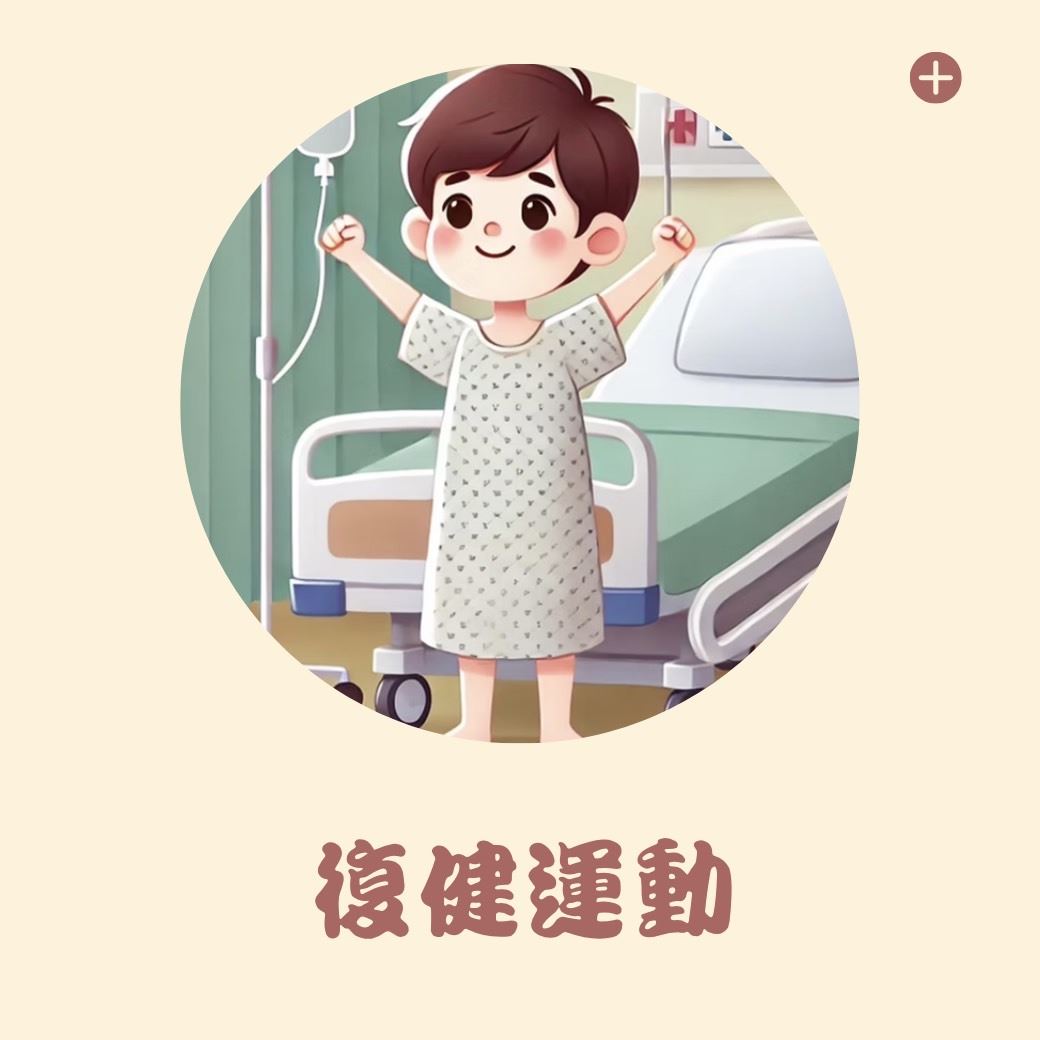Screen dimensions: 1040x1040
Task: Expand the plus icon on the card
Action: (935, 77)
